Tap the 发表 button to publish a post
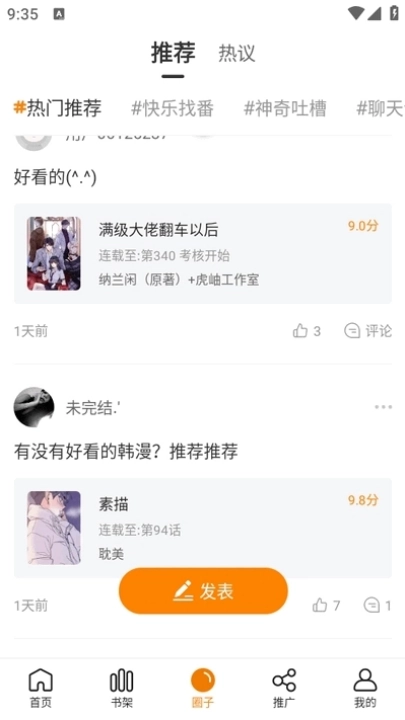 [203, 591]
